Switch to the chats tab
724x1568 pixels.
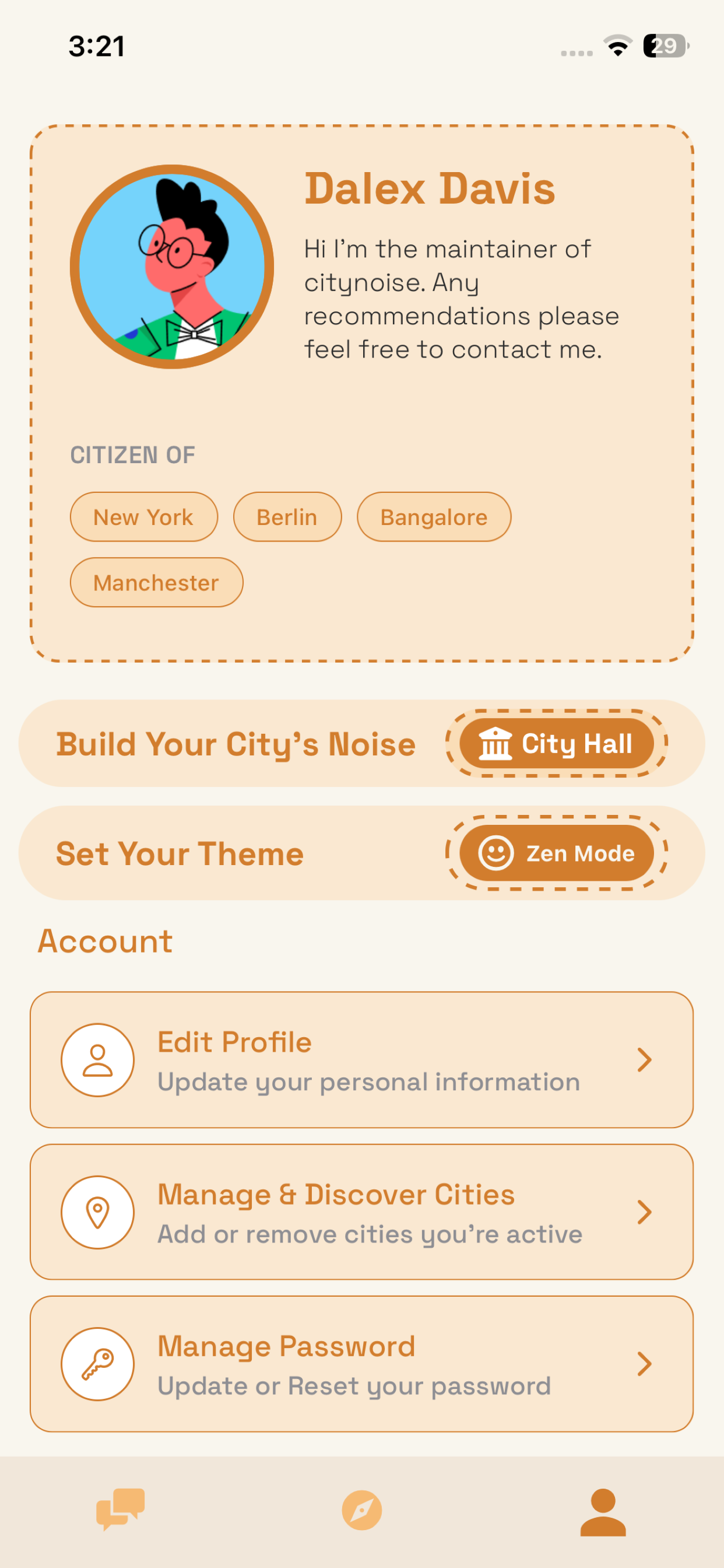pyautogui.click(x=121, y=1510)
